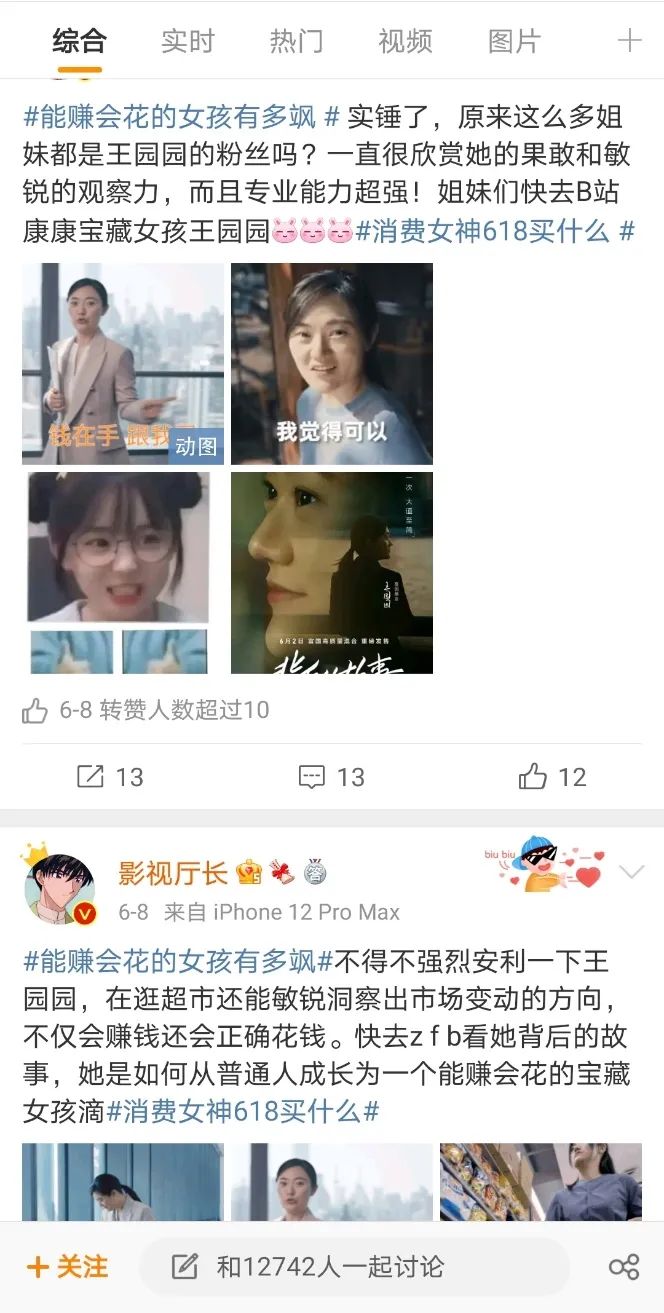Join discussion with 12742 people
This screenshot has height=1313, width=664.
[354, 1267]
